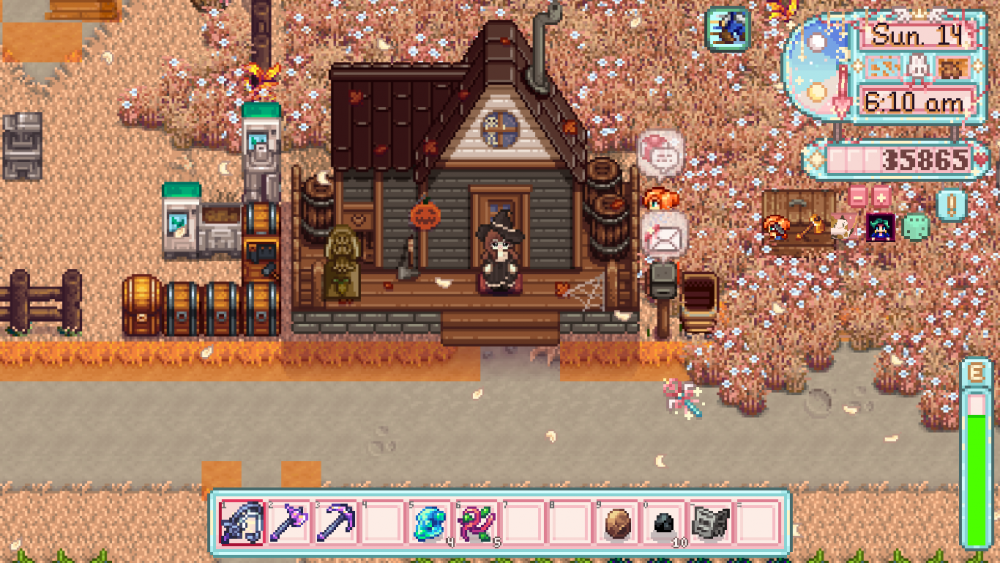Open the journal exclamation button
Image resolution: width=1000 pixels, height=563 pixels.
coord(952,205)
